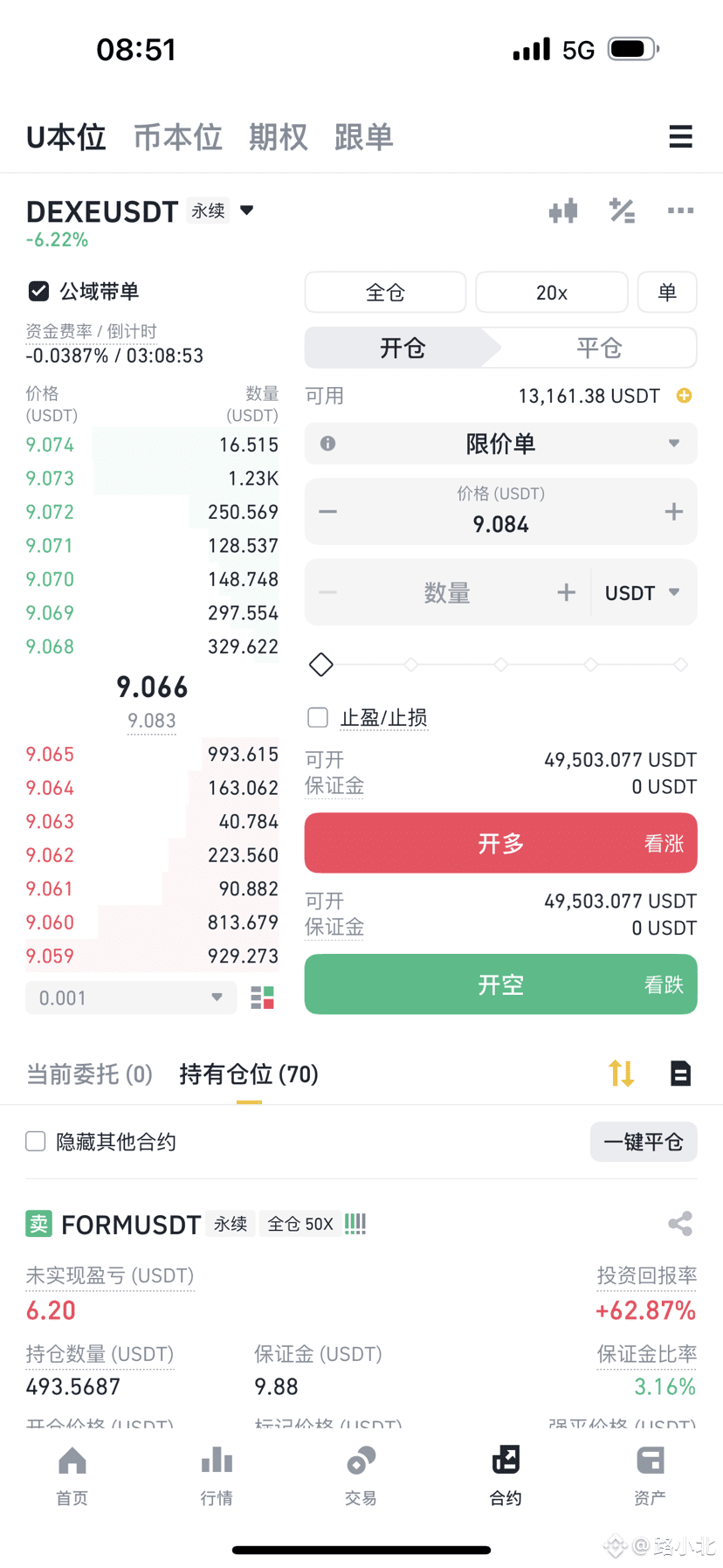
Task: Adjust leverage with the 20x button
Action: [x=552, y=292]
